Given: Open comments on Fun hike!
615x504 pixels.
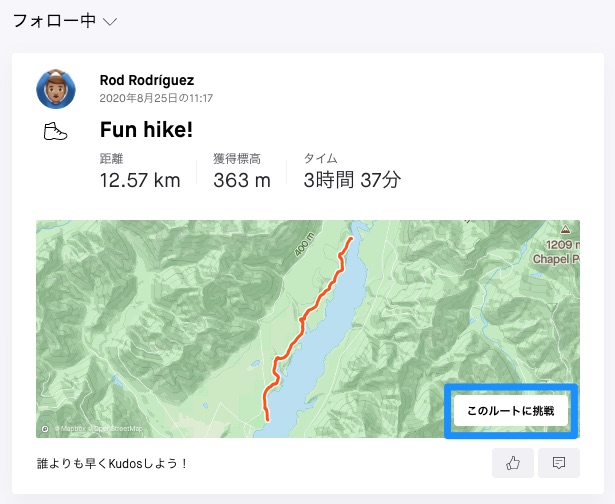Looking at the screenshot, I should click(559, 463).
